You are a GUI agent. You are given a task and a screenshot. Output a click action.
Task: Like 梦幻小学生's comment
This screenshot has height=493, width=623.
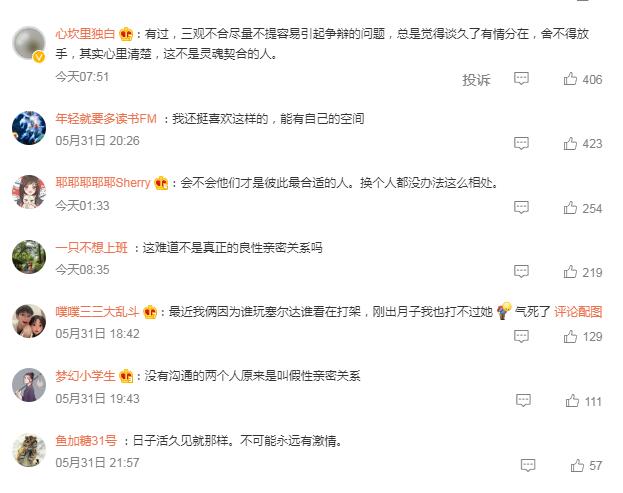(571, 401)
